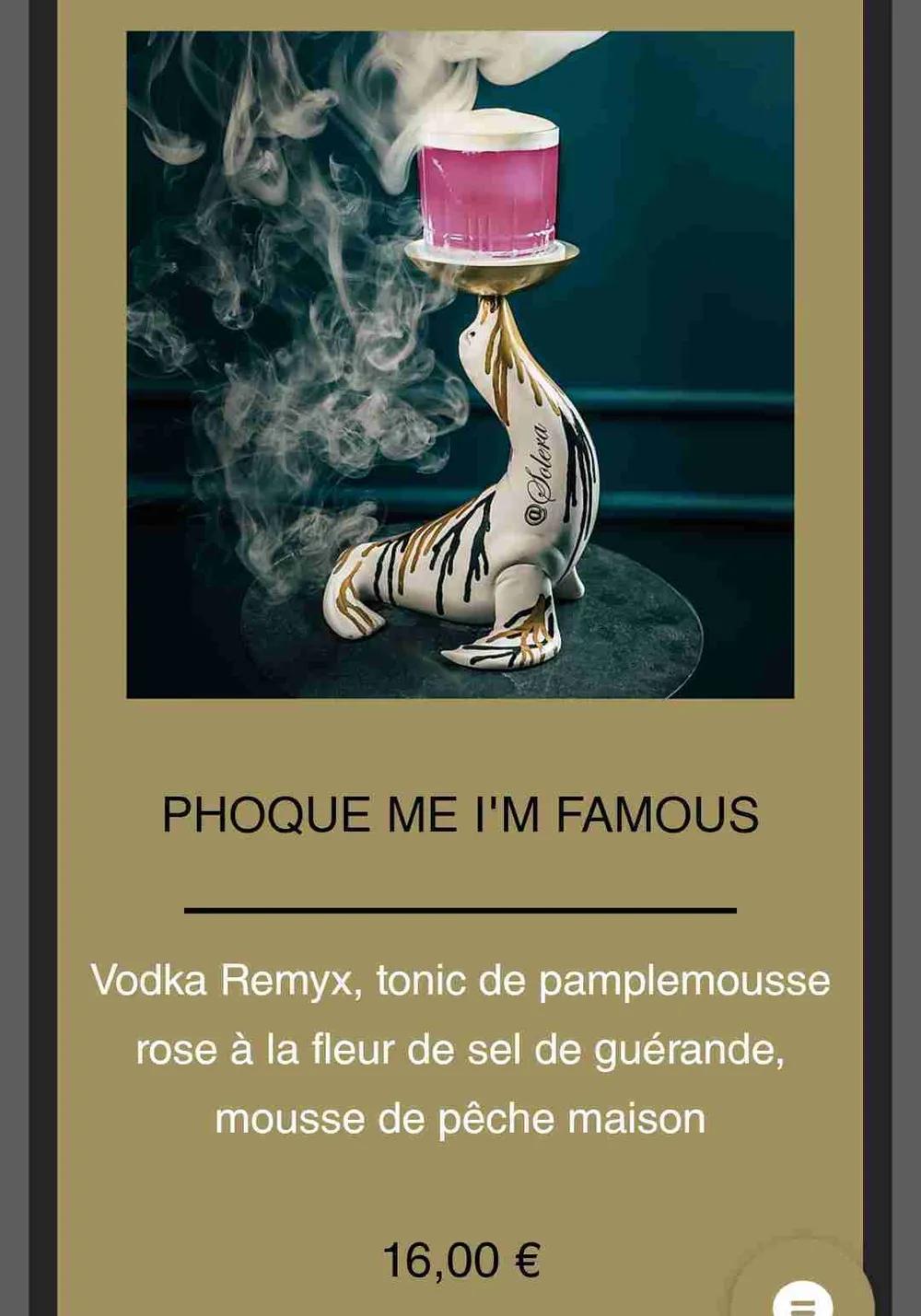
Task: Open the Phoque Me I'm Famous cocktail photo
Action: click(x=460, y=365)
